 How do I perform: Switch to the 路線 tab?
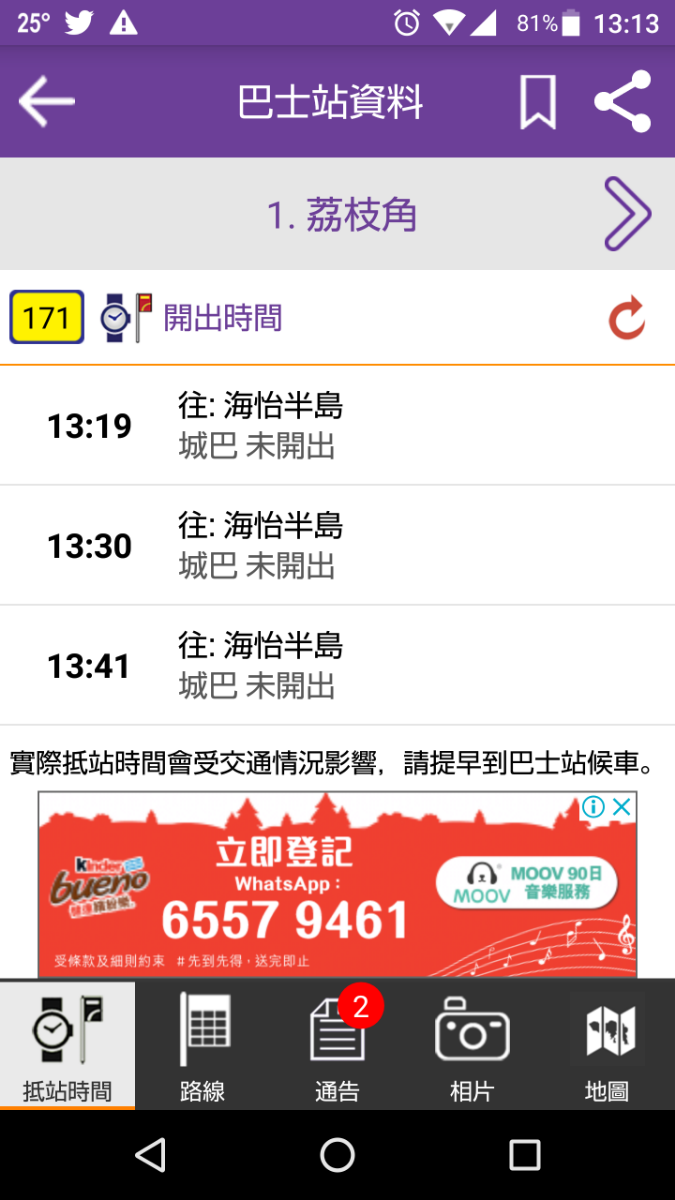pyautogui.click(x=203, y=1045)
